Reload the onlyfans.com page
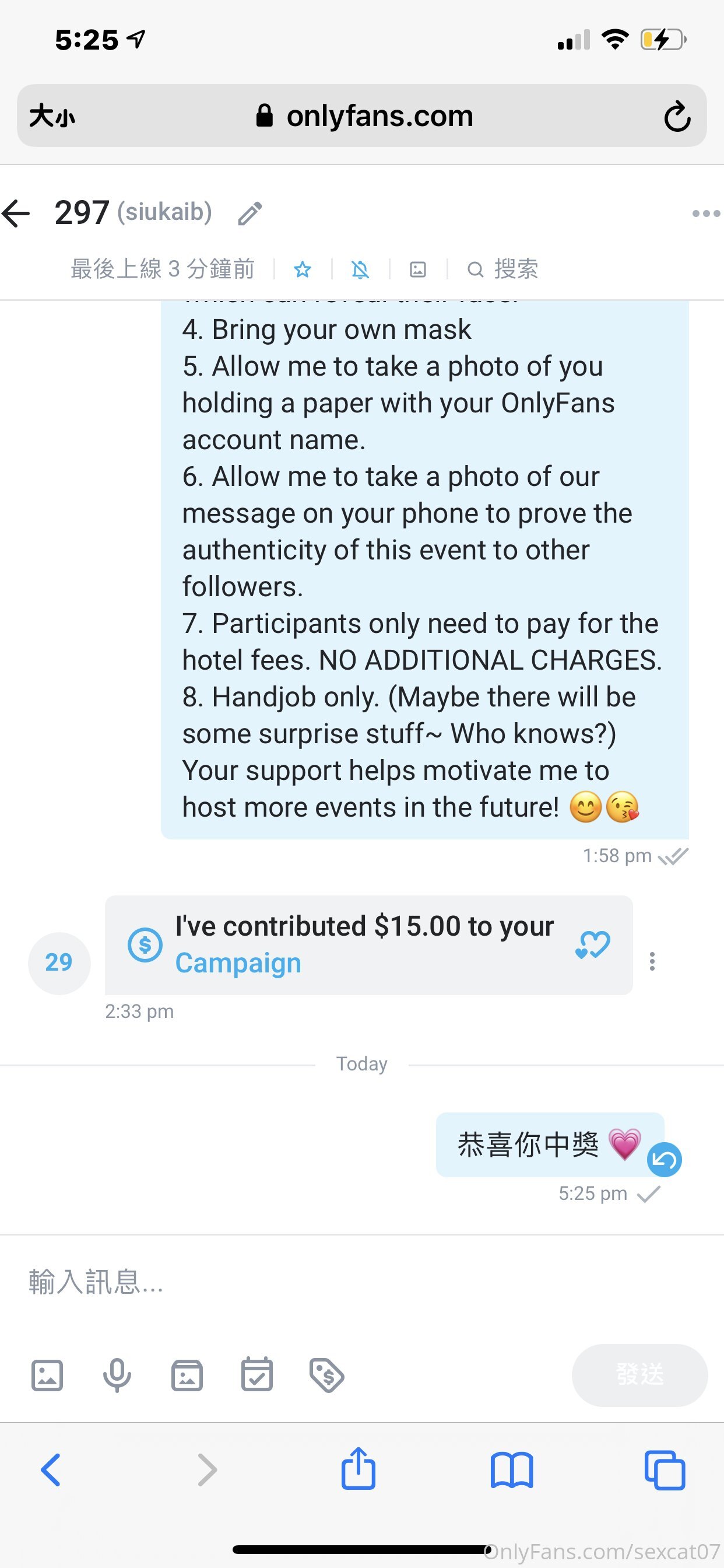Viewport: 724px width, 1568px height. tap(677, 116)
